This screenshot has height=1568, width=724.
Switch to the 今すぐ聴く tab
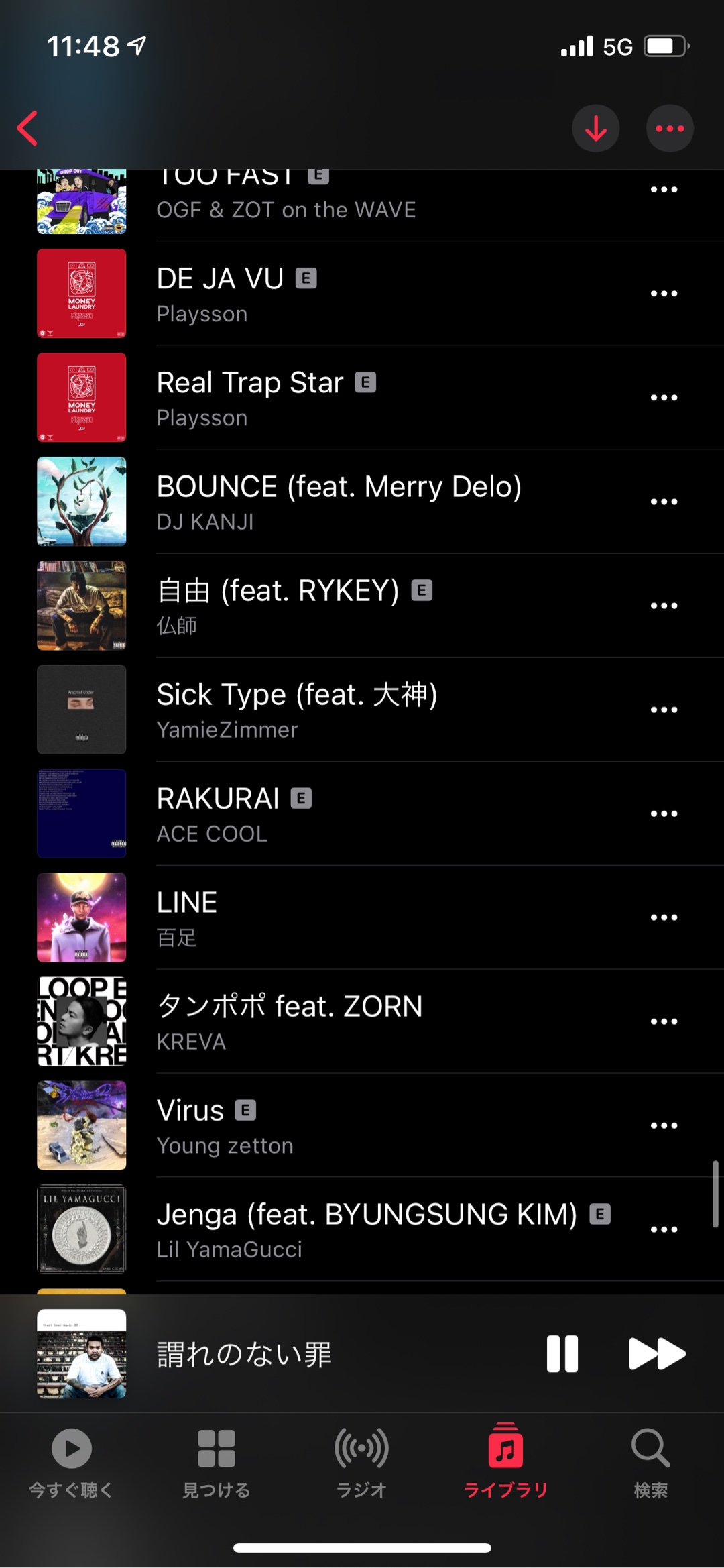72,1462
